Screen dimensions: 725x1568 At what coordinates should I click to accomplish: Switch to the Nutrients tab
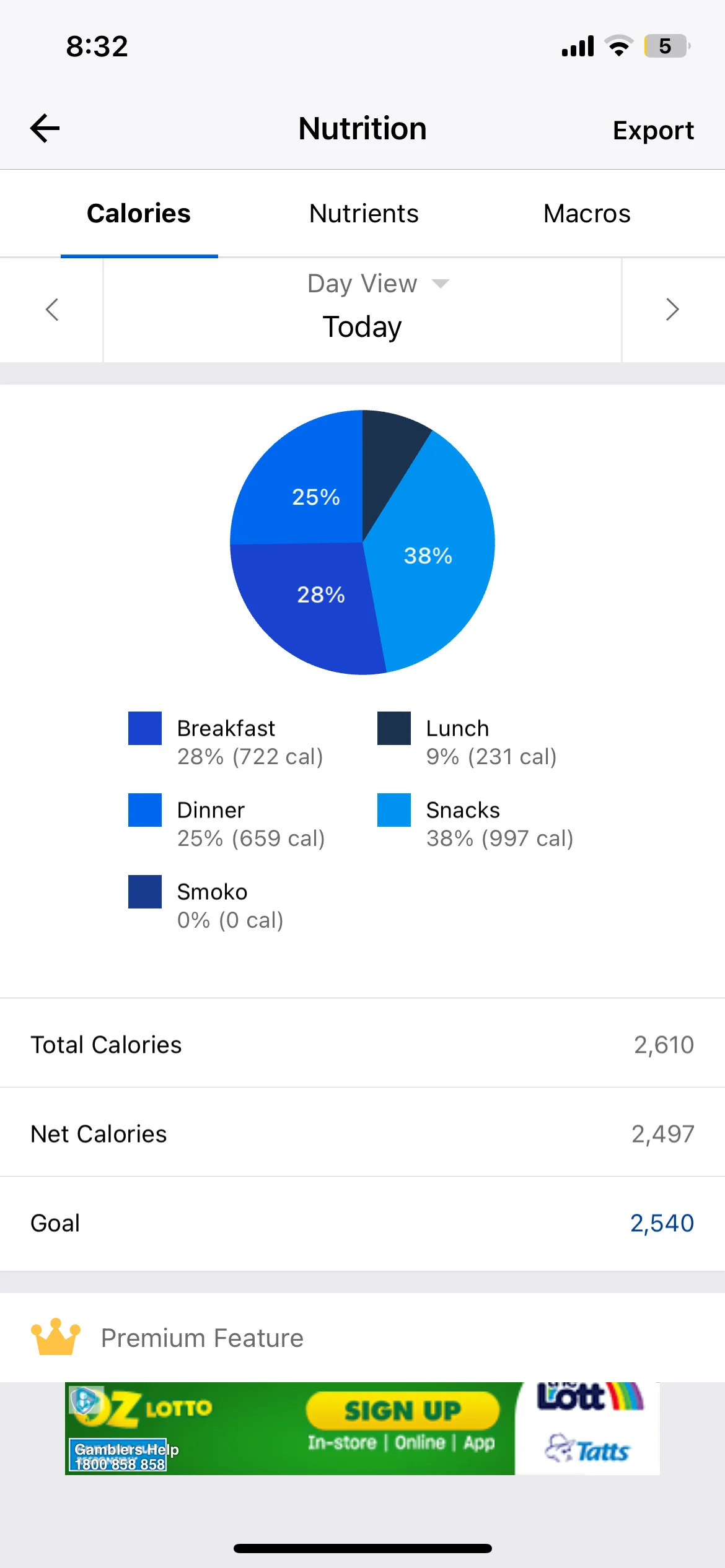(364, 213)
